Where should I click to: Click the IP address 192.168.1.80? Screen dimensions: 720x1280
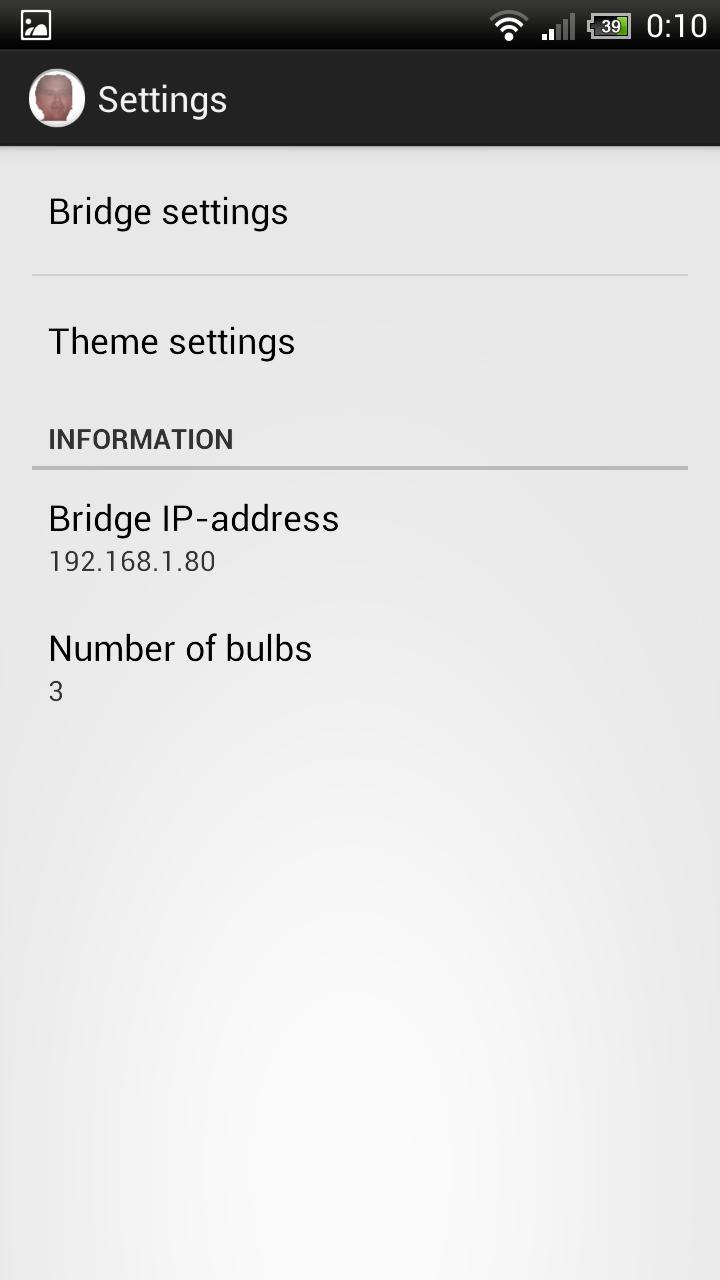(131, 561)
